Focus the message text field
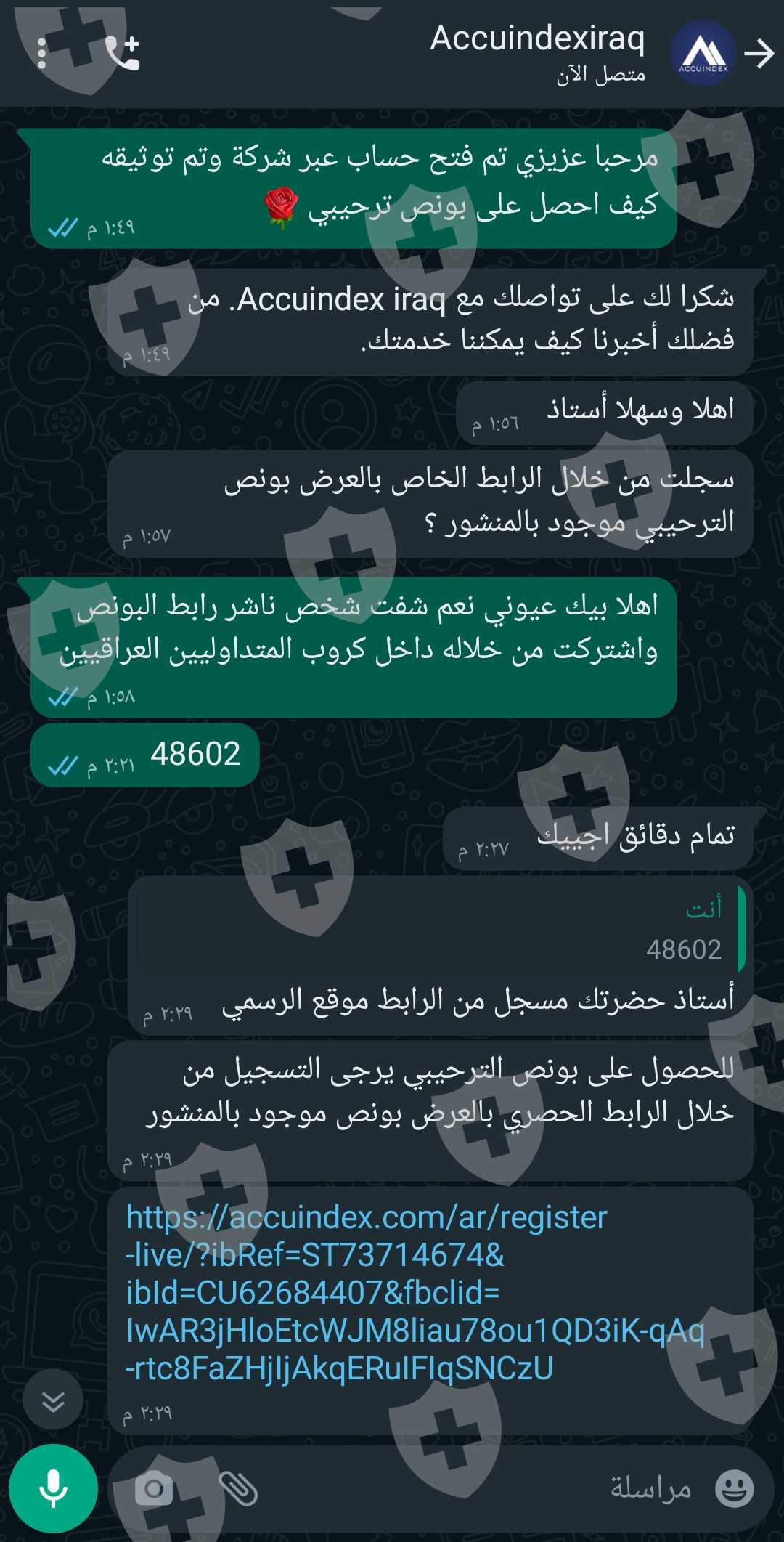The image size is (784, 1542). (x=465, y=1489)
